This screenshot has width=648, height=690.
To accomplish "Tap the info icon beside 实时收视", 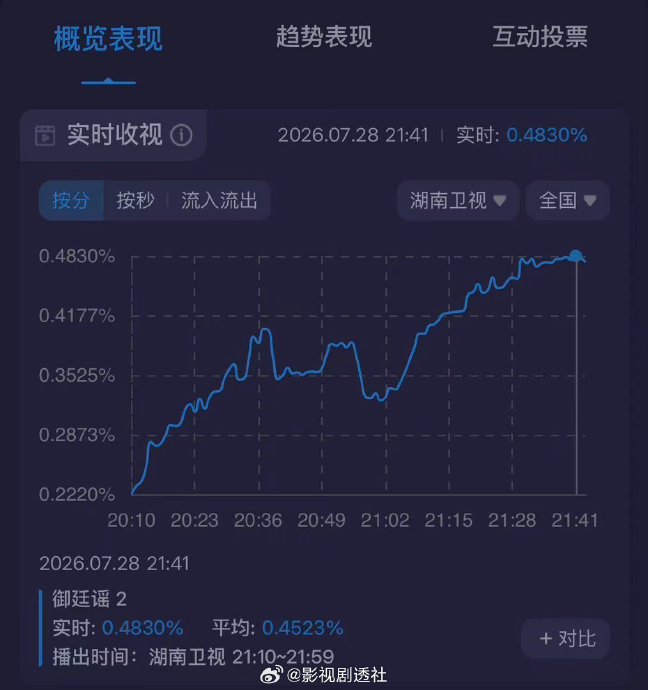I will tap(181, 135).
